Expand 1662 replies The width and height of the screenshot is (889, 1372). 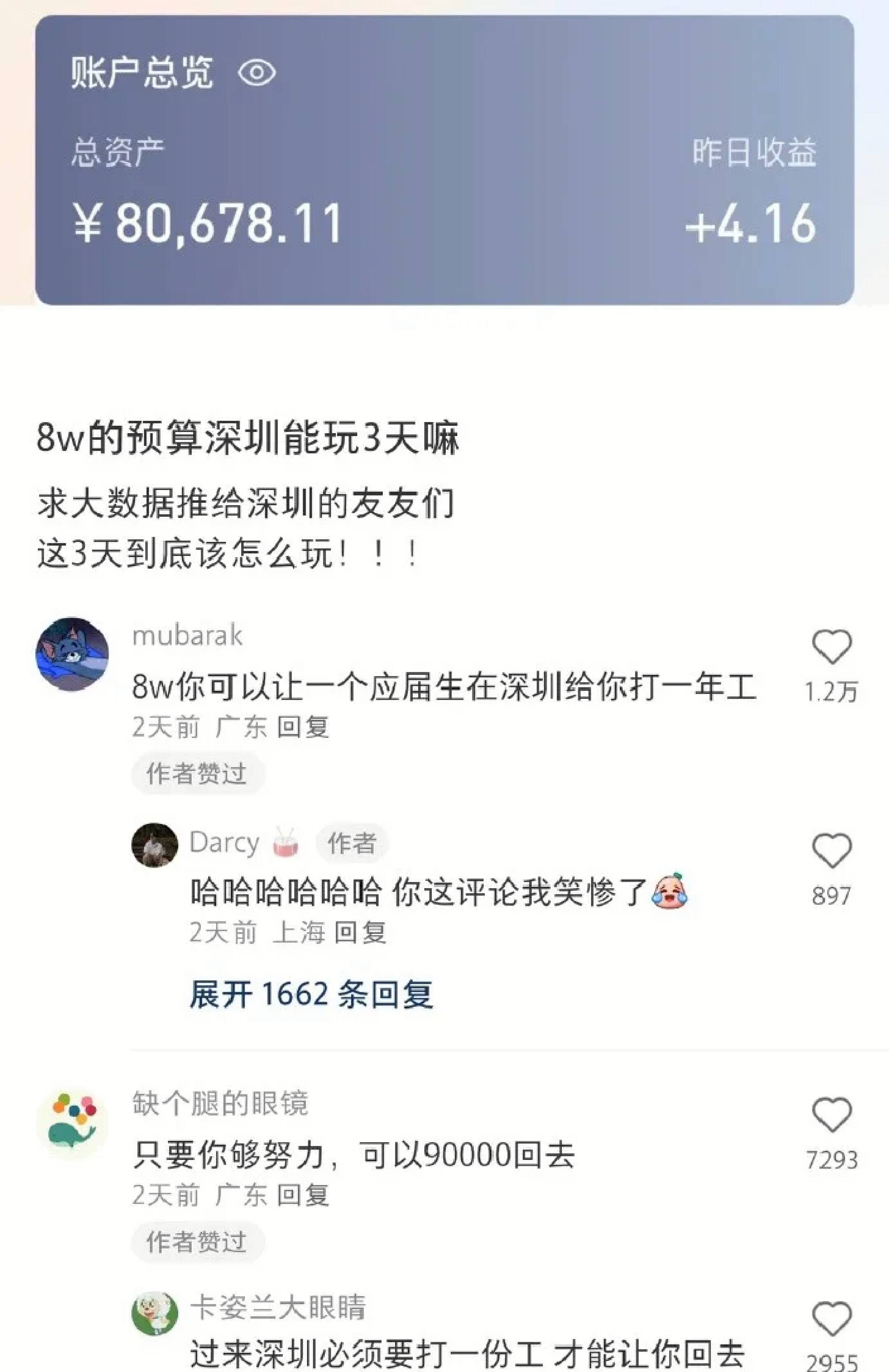coord(311,994)
